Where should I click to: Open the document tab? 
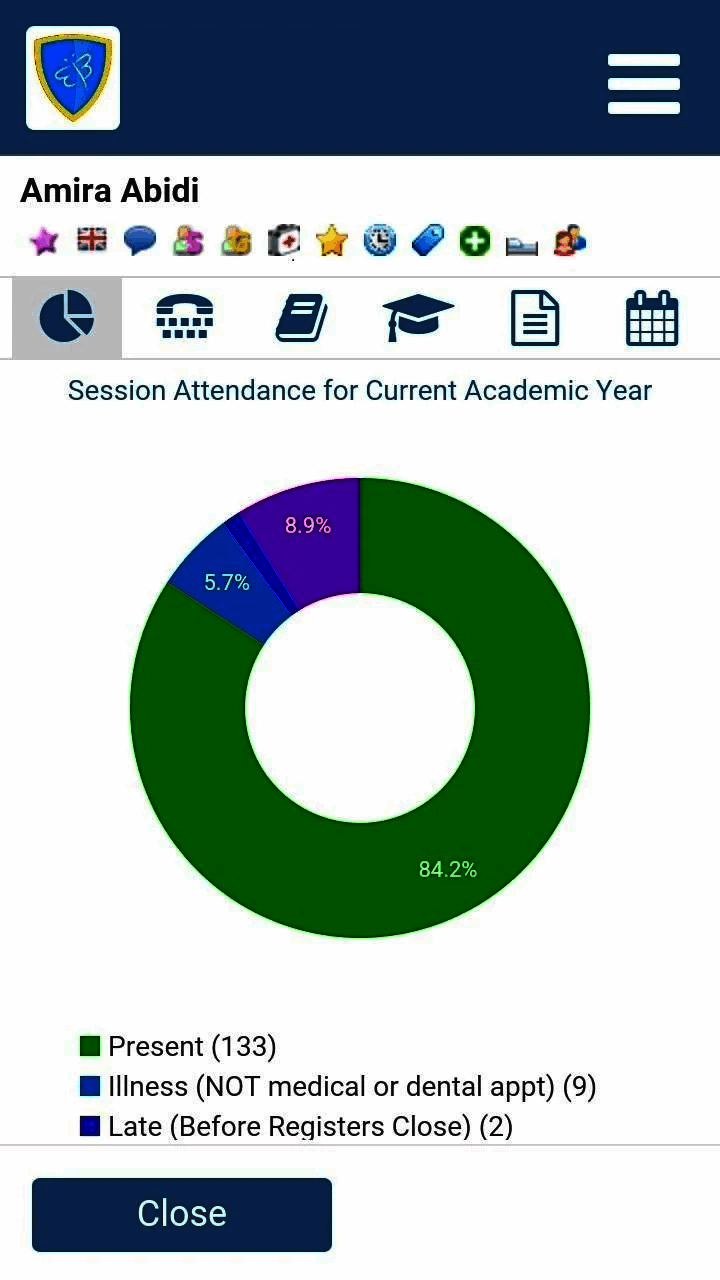[535, 318]
